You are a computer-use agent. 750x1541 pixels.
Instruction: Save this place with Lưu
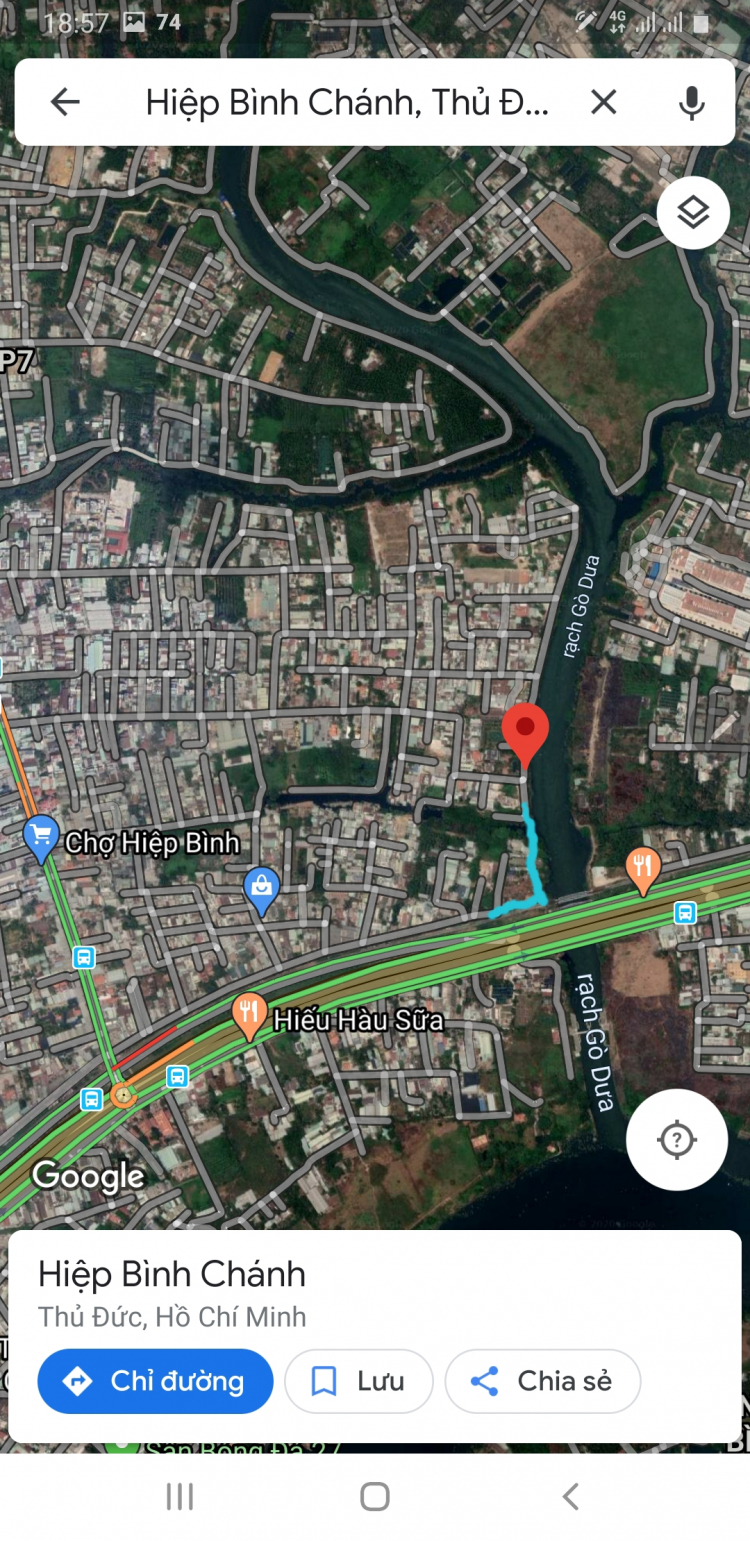pyautogui.click(x=358, y=1381)
